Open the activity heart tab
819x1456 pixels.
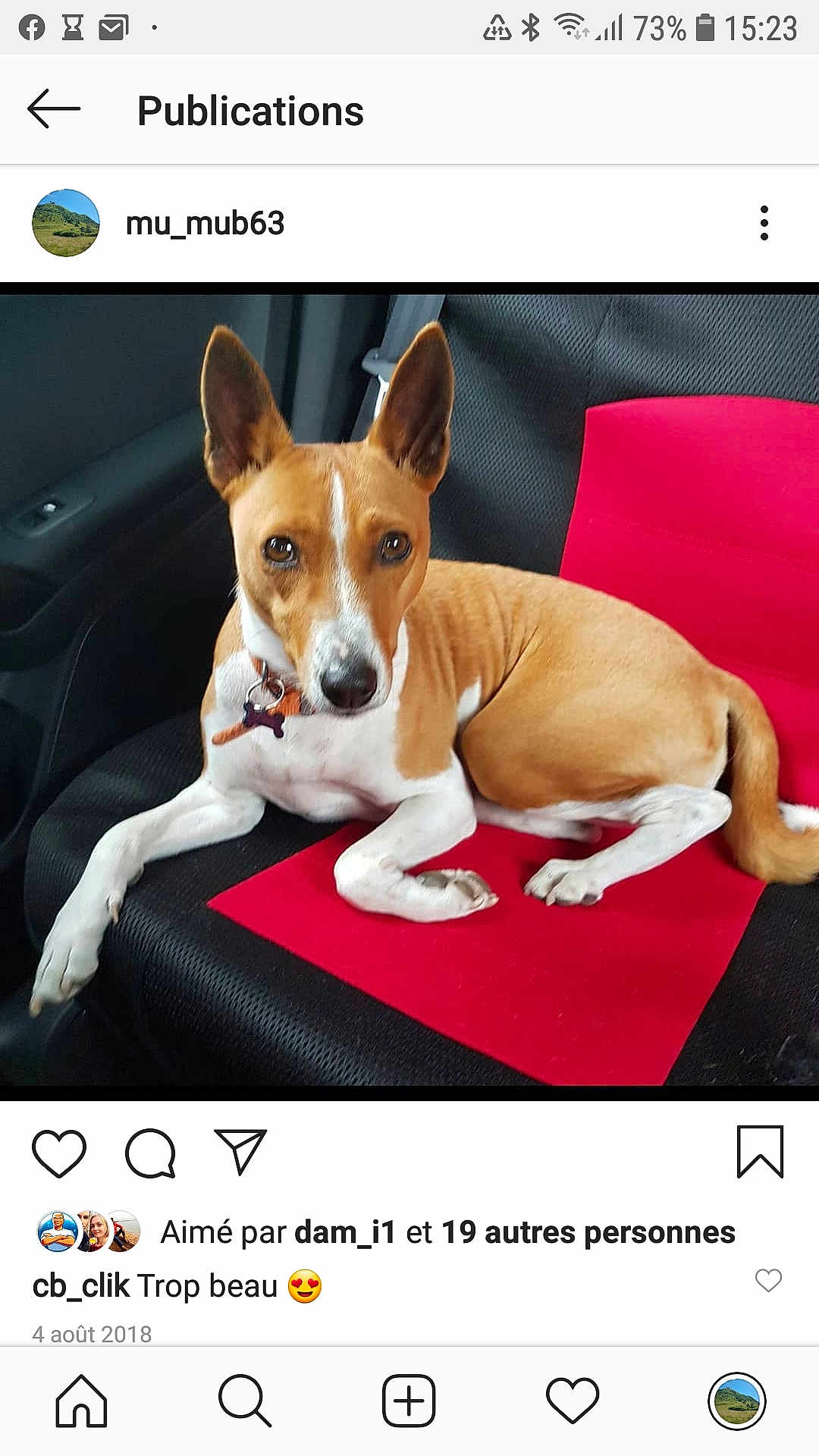(x=573, y=1400)
